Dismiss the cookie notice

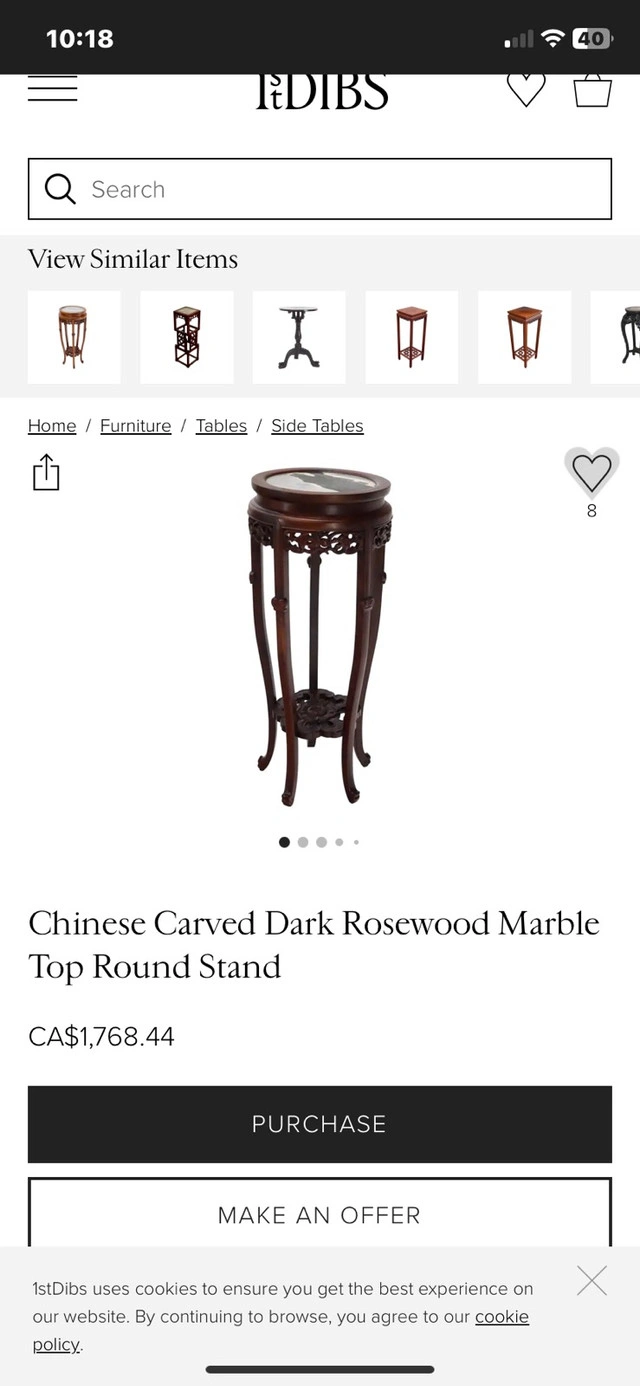coord(592,1280)
